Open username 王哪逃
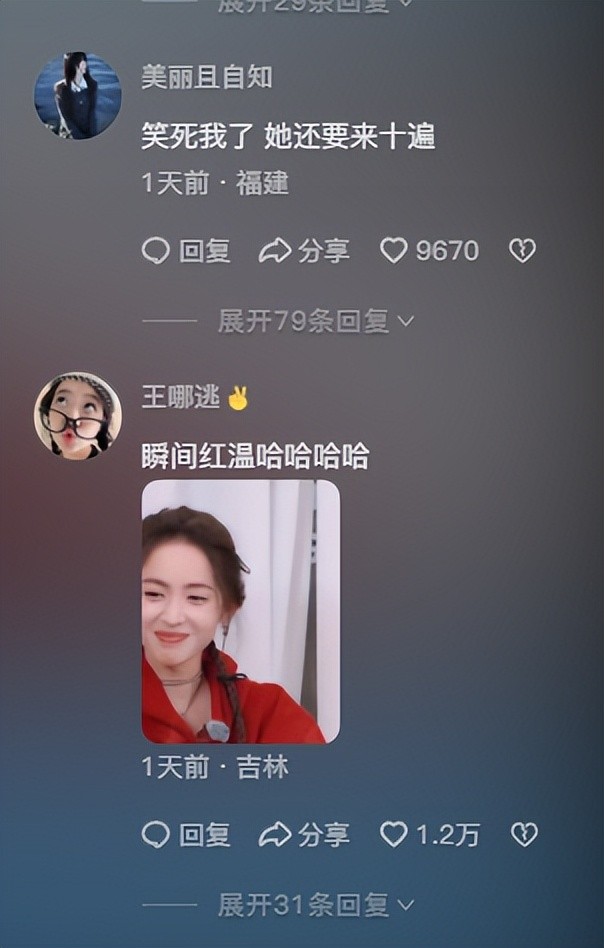Image resolution: width=604 pixels, height=948 pixels. (181, 397)
